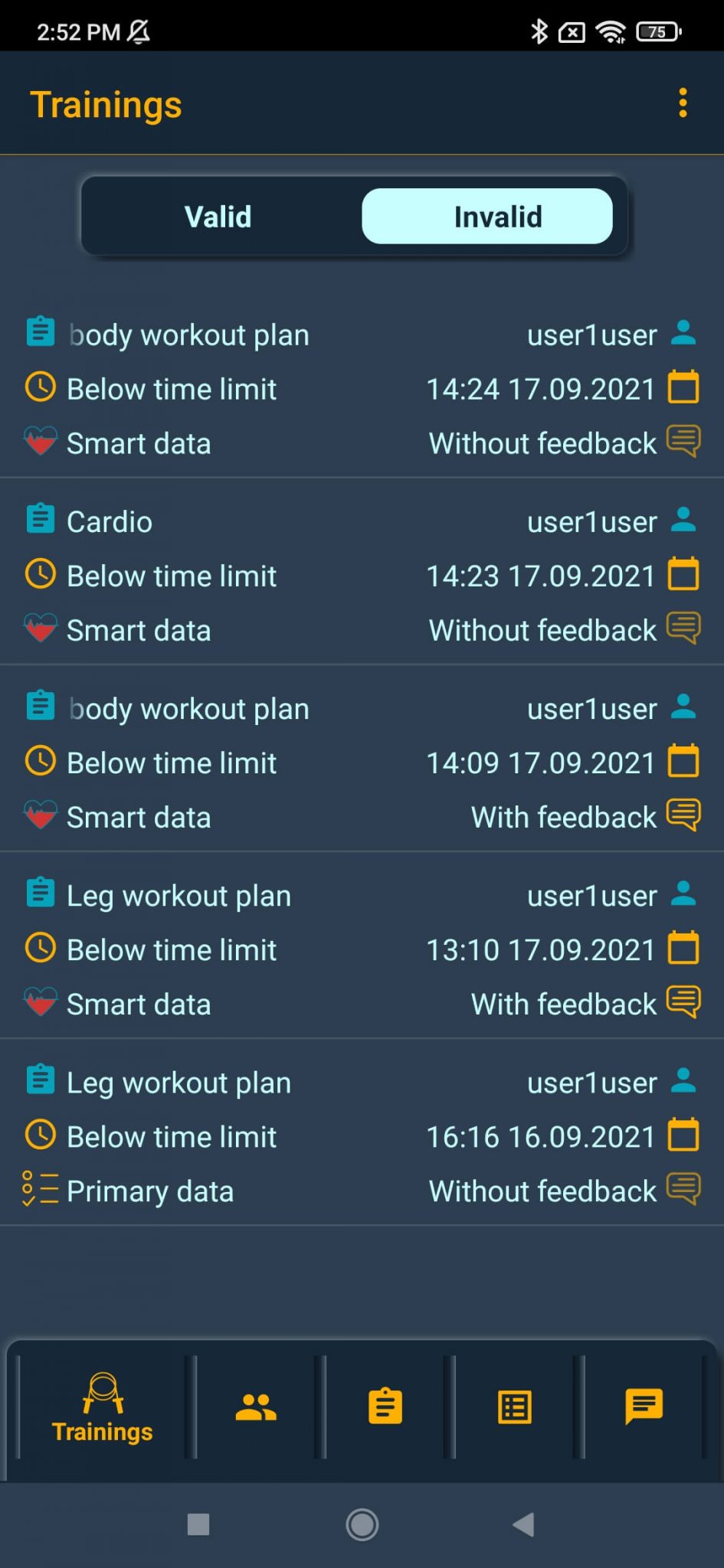Open the three-dot overflow menu
The image size is (724, 1568).
tap(683, 103)
